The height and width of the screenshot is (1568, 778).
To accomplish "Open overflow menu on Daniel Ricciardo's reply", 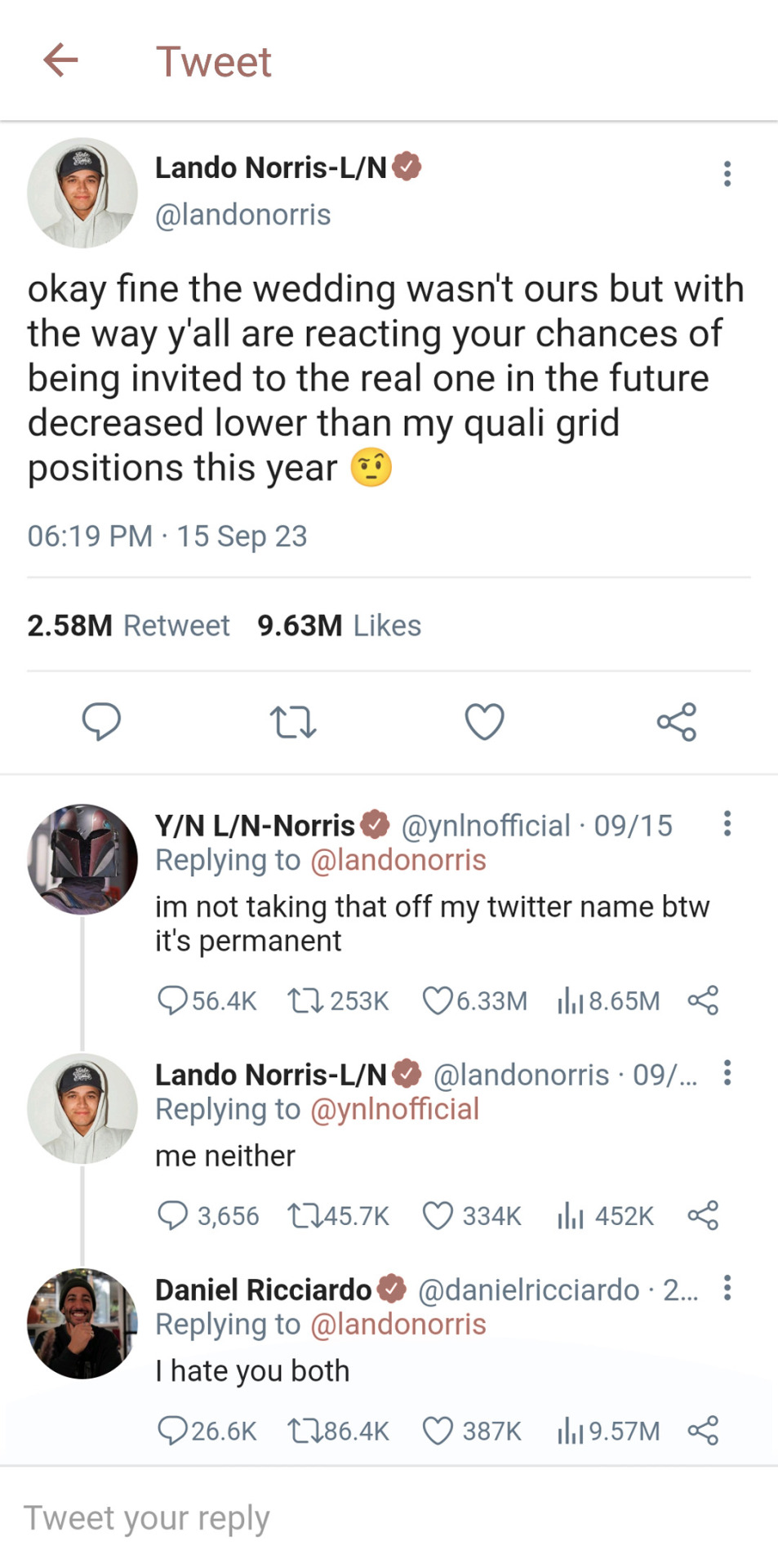I will [x=727, y=1288].
